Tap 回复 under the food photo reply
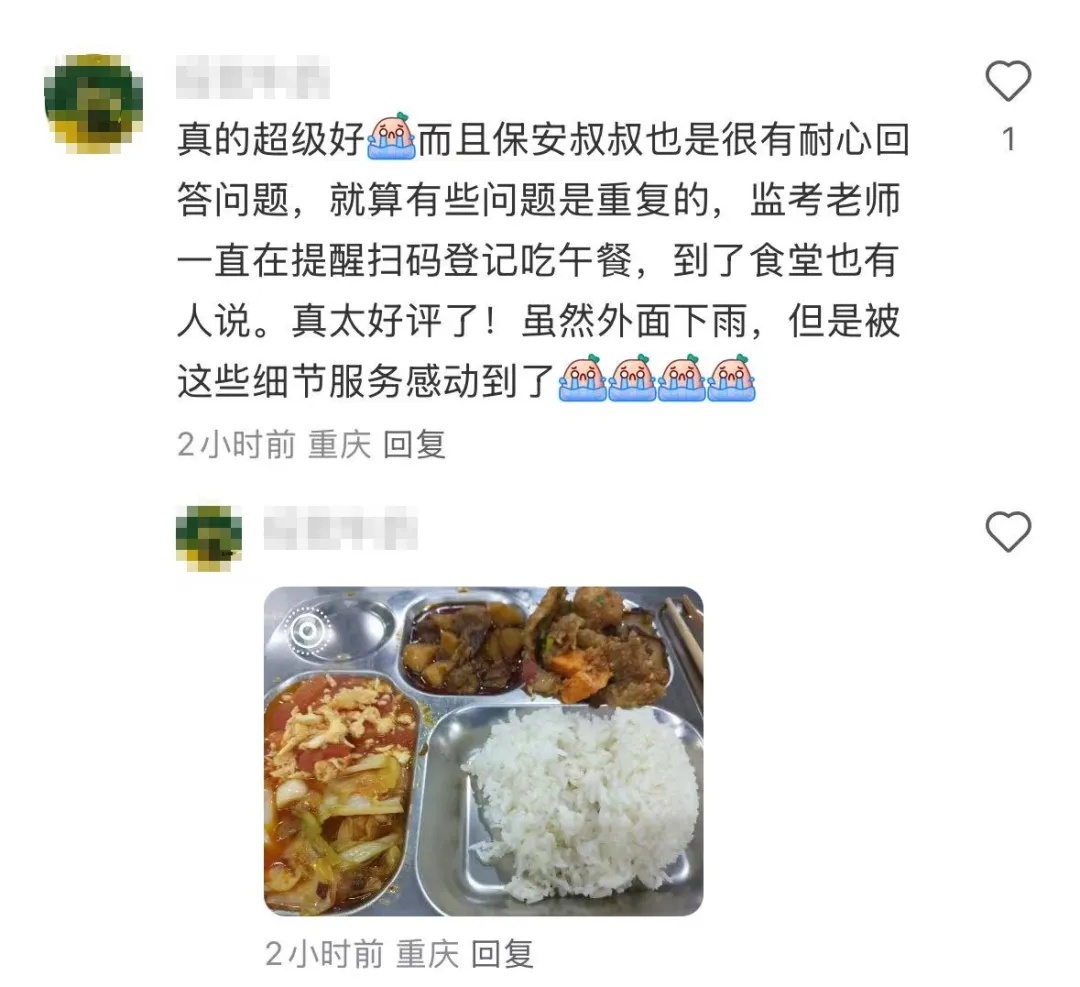Screen dimensions: 1080x987 click(x=503, y=954)
